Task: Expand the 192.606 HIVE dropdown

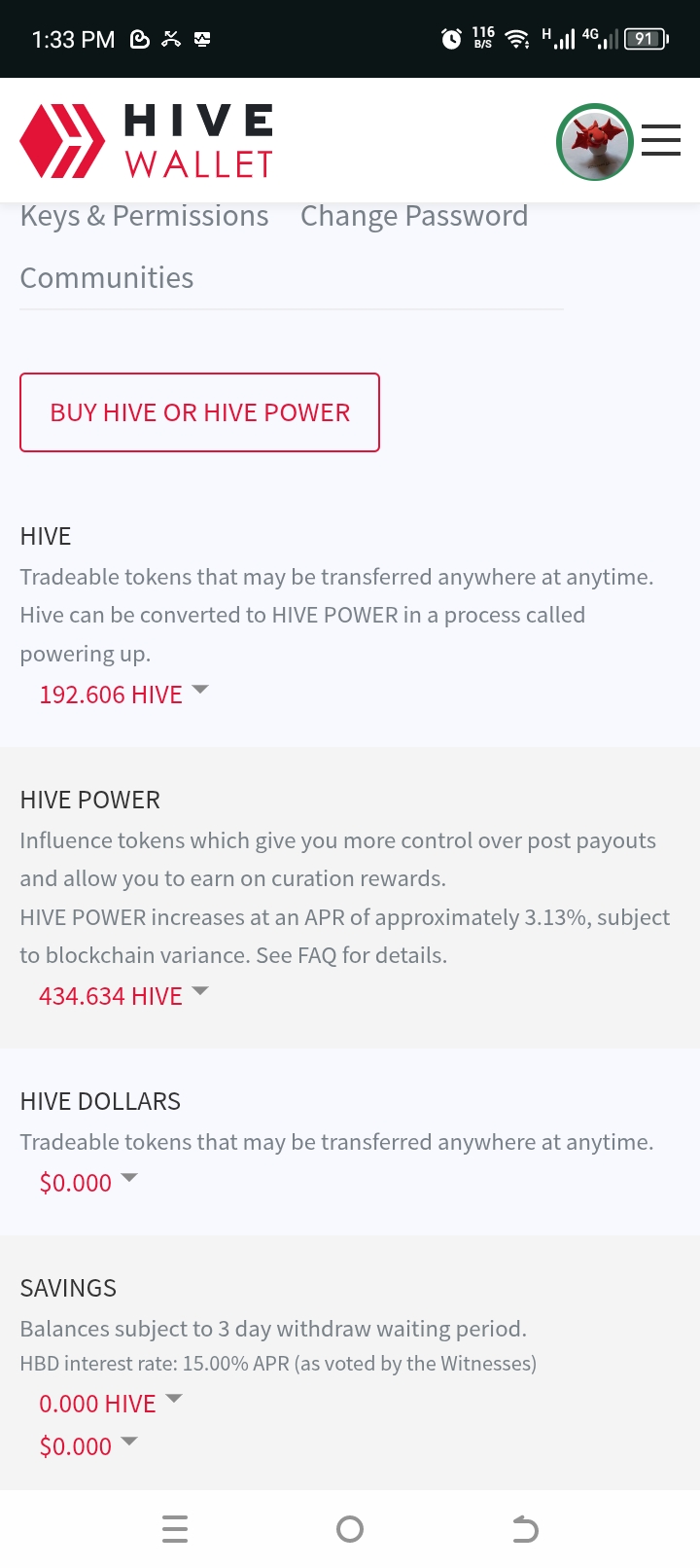Action: (122, 695)
